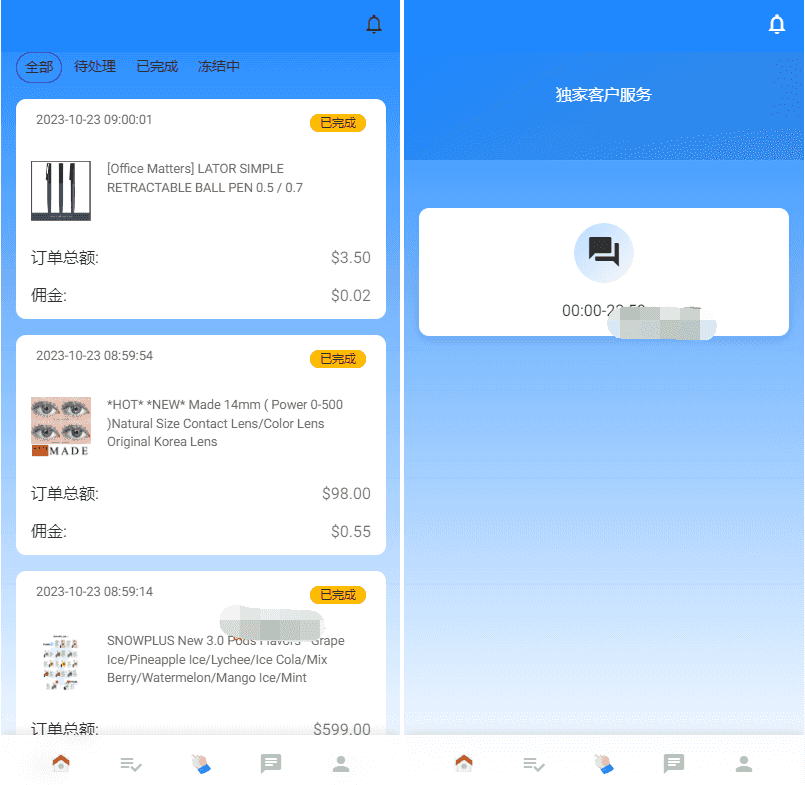Go to home from the orders screen

coord(61,764)
